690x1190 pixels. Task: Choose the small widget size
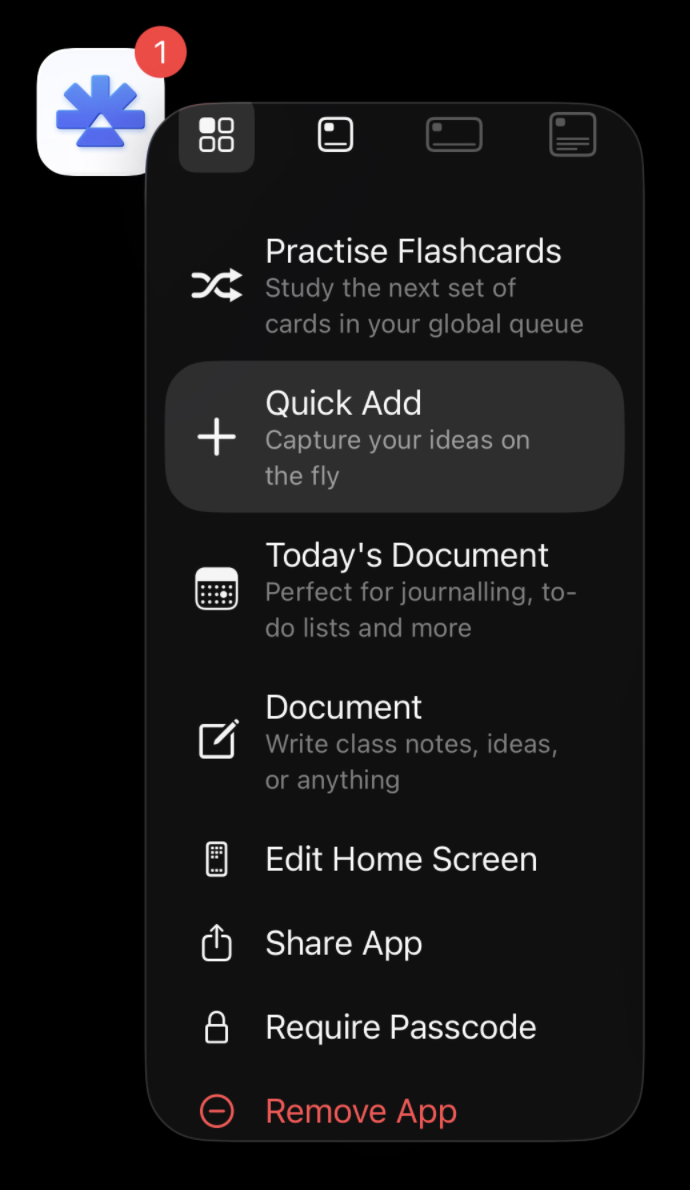point(335,135)
